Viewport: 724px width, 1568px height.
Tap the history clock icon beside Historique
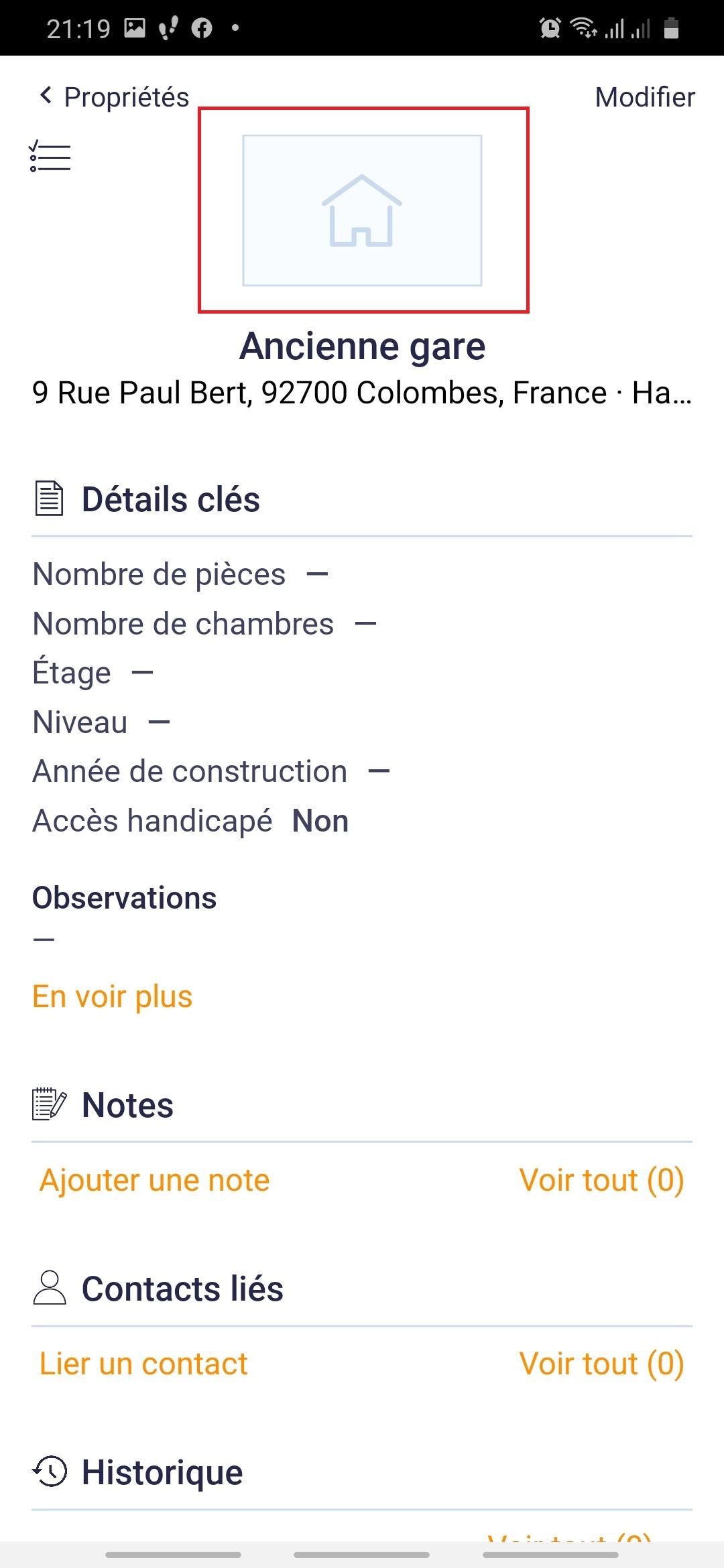pyautogui.click(x=48, y=1472)
